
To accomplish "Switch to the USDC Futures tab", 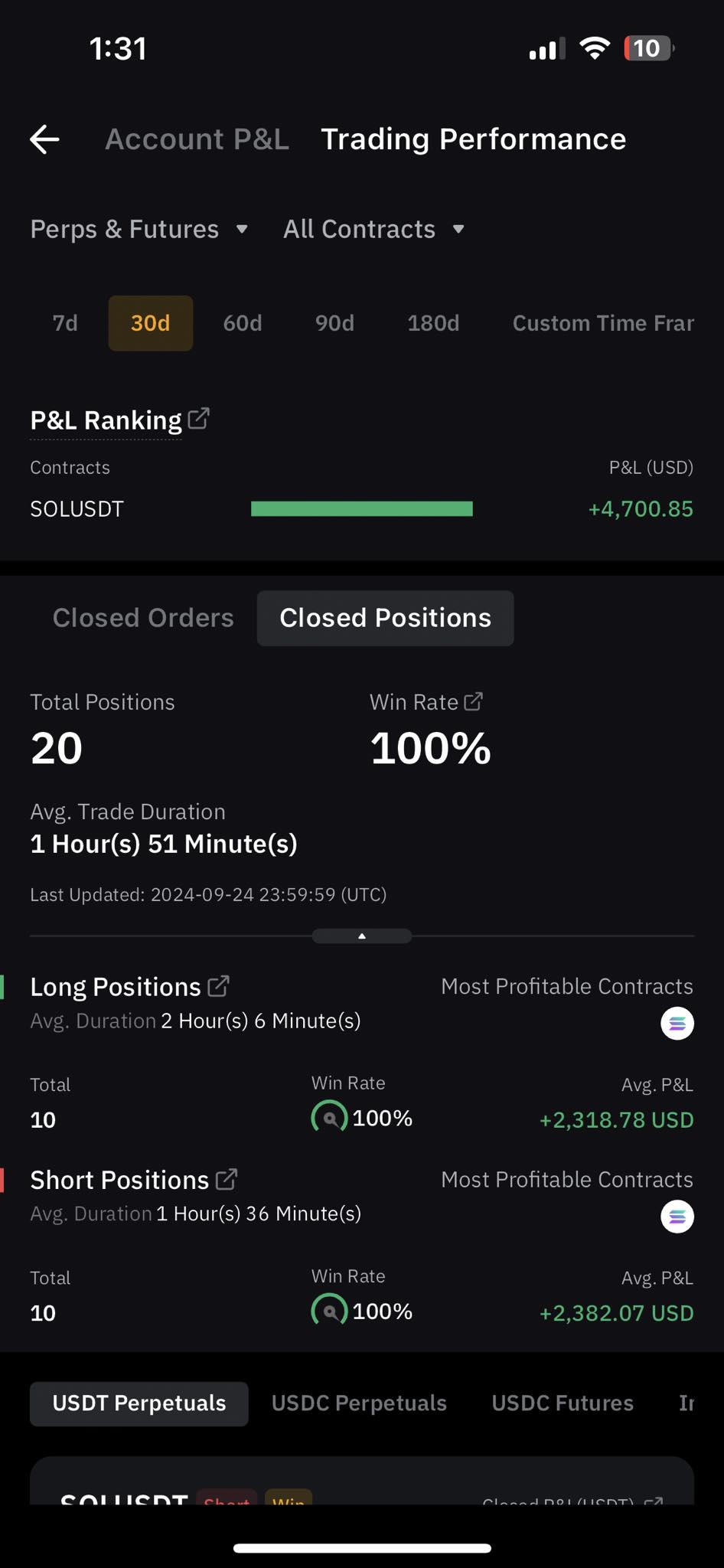I will click(563, 1403).
